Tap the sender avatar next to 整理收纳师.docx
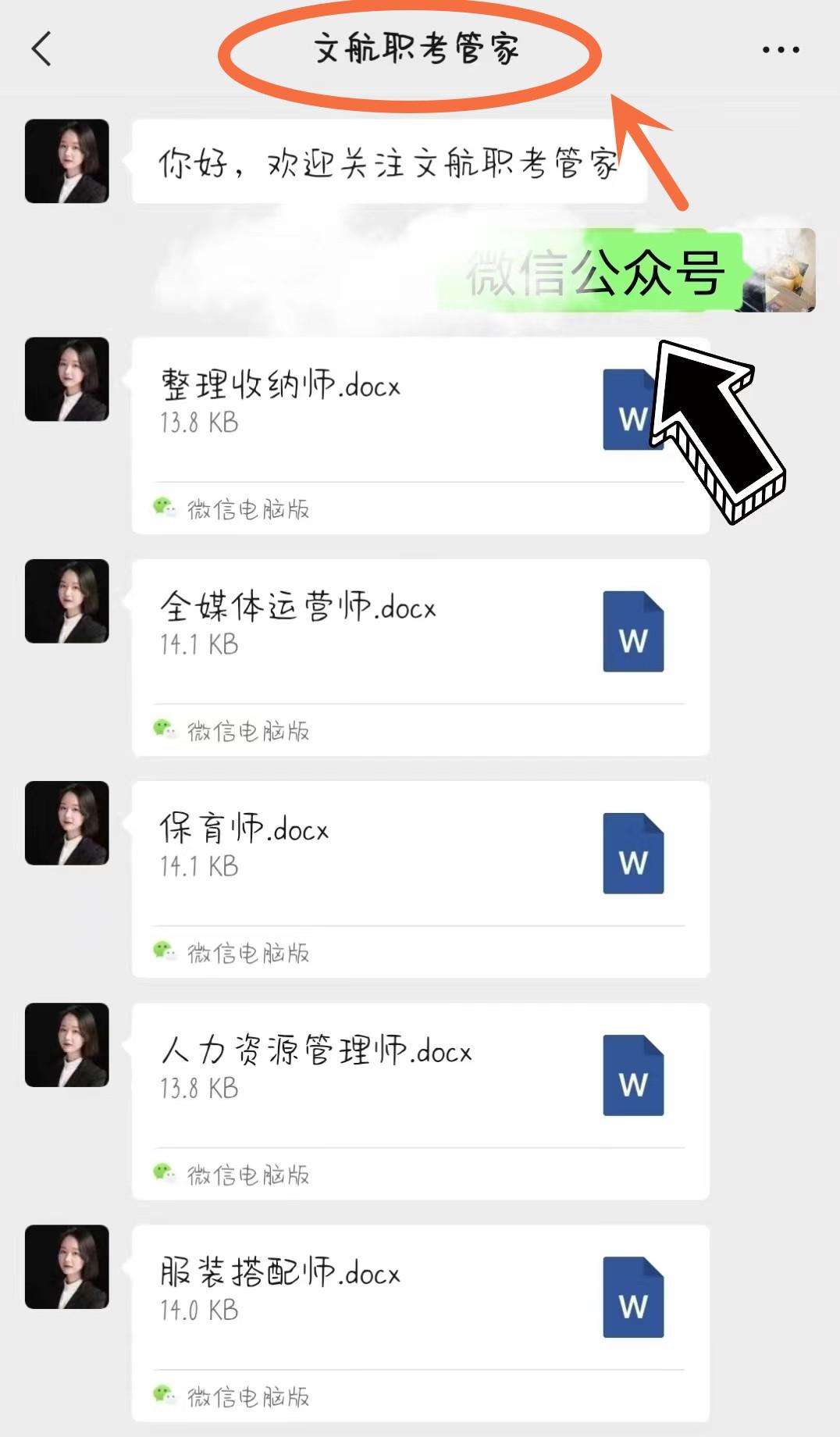The width and height of the screenshot is (840, 1437). pos(66,380)
